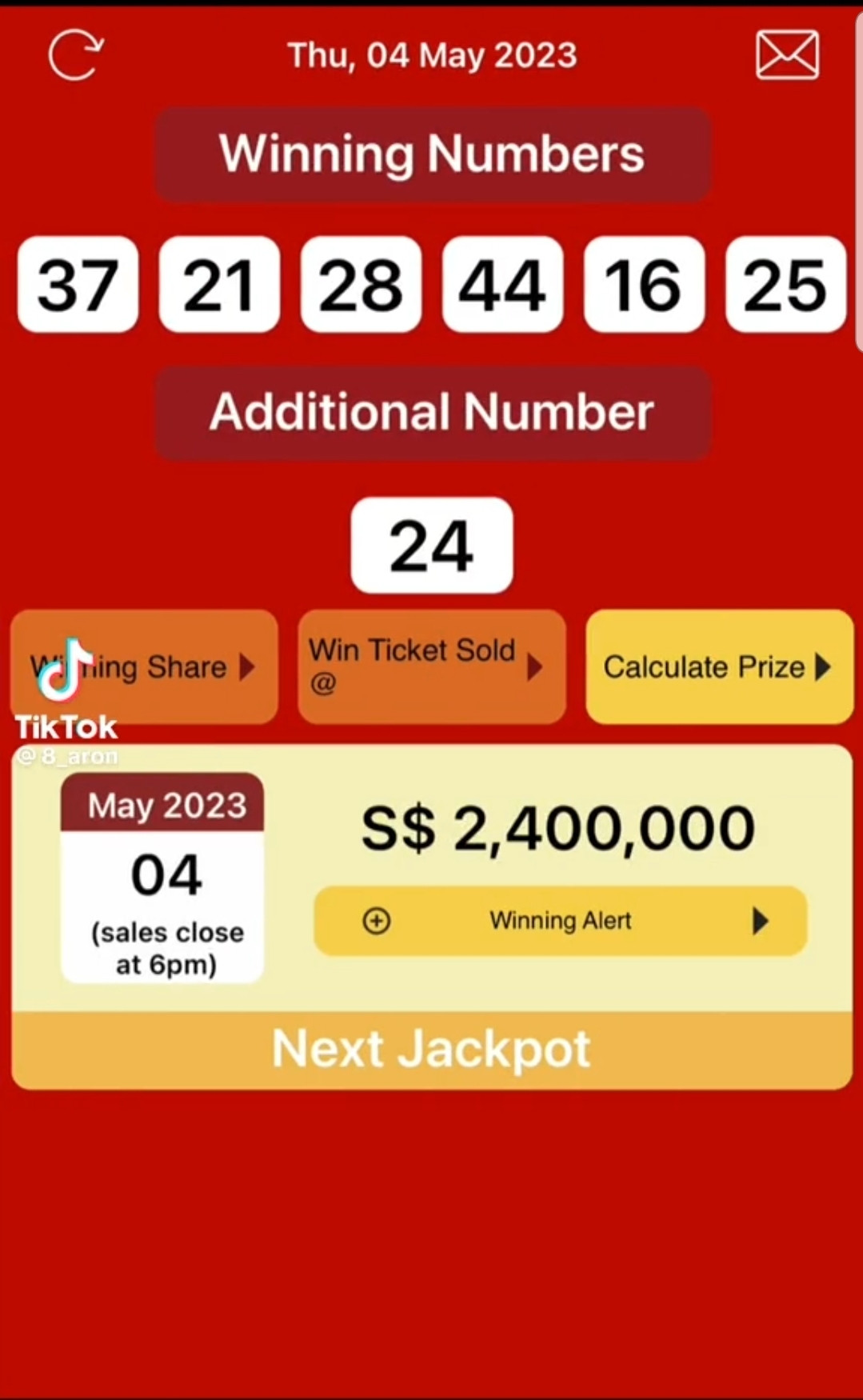Viewport: 863px width, 1400px height.
Task: Open Winning Share details
Action: pyautogui.click(x=145, y=667)
